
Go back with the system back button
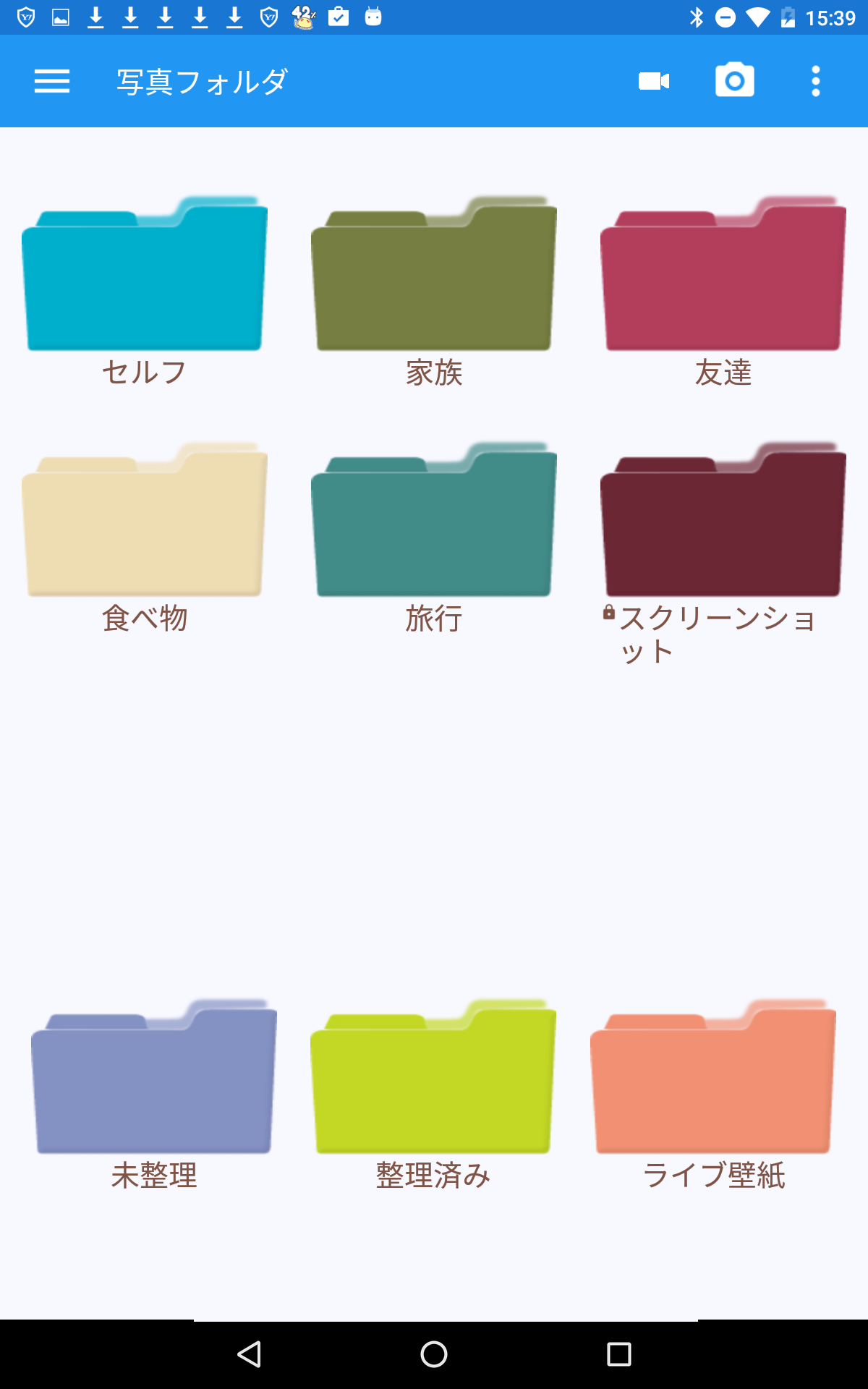coord(250,1354)
